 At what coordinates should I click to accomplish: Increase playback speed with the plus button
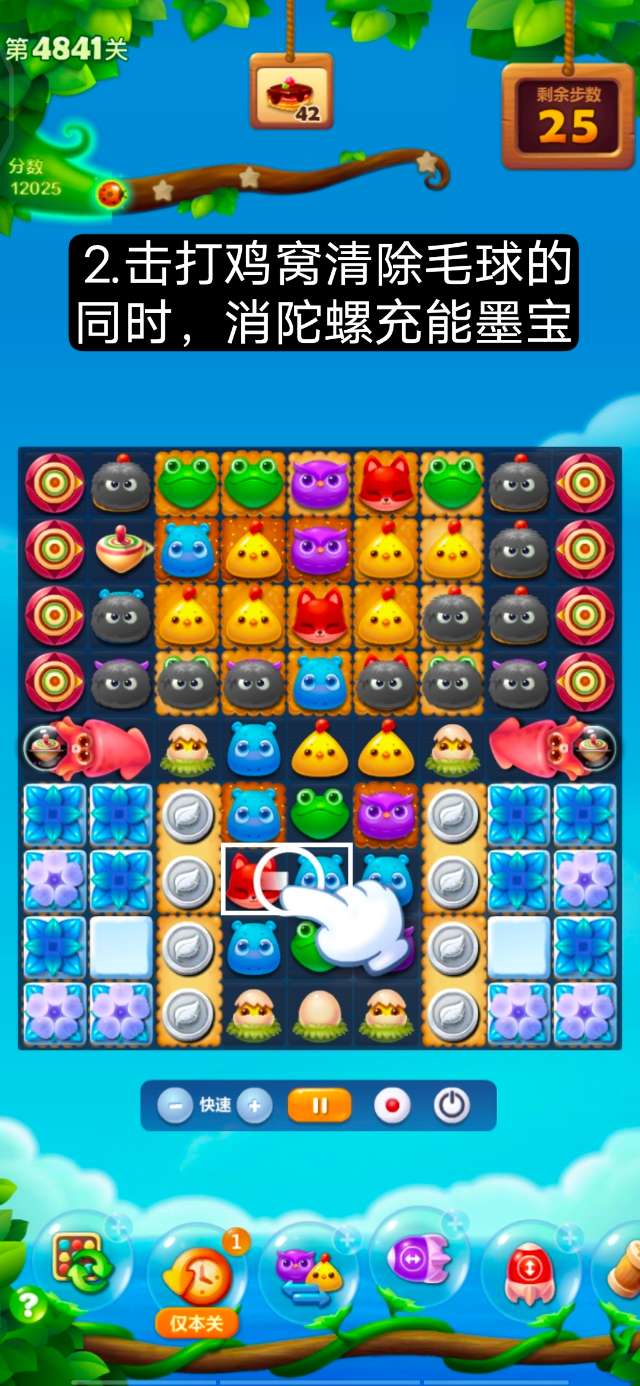pyautogui.click(x=254, y=1106)
